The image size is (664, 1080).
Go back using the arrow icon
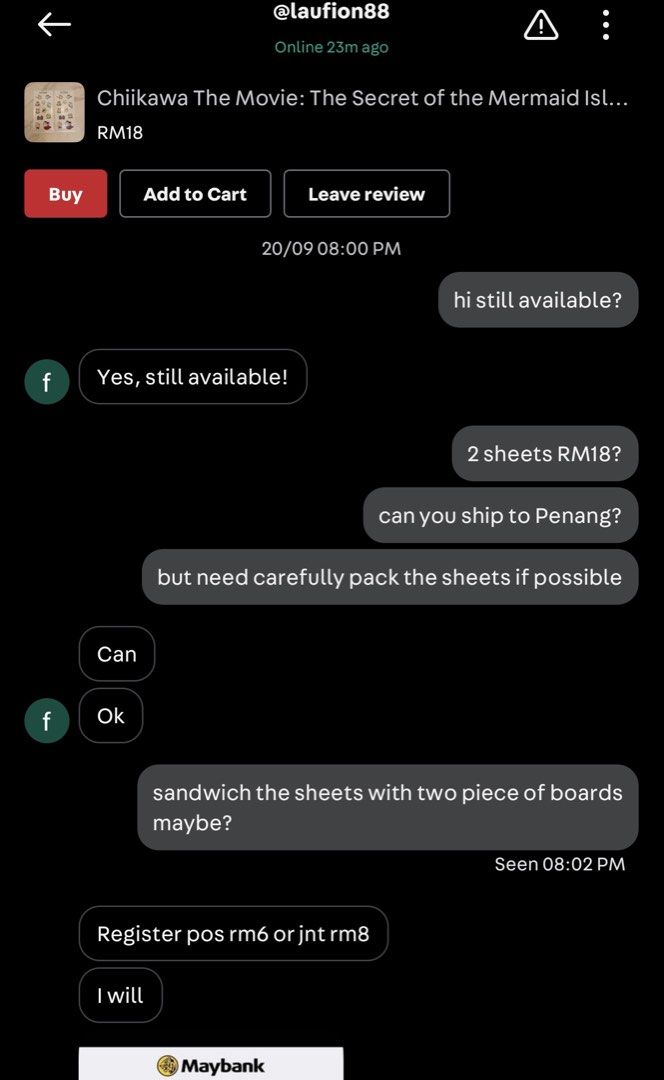[54, 25]
